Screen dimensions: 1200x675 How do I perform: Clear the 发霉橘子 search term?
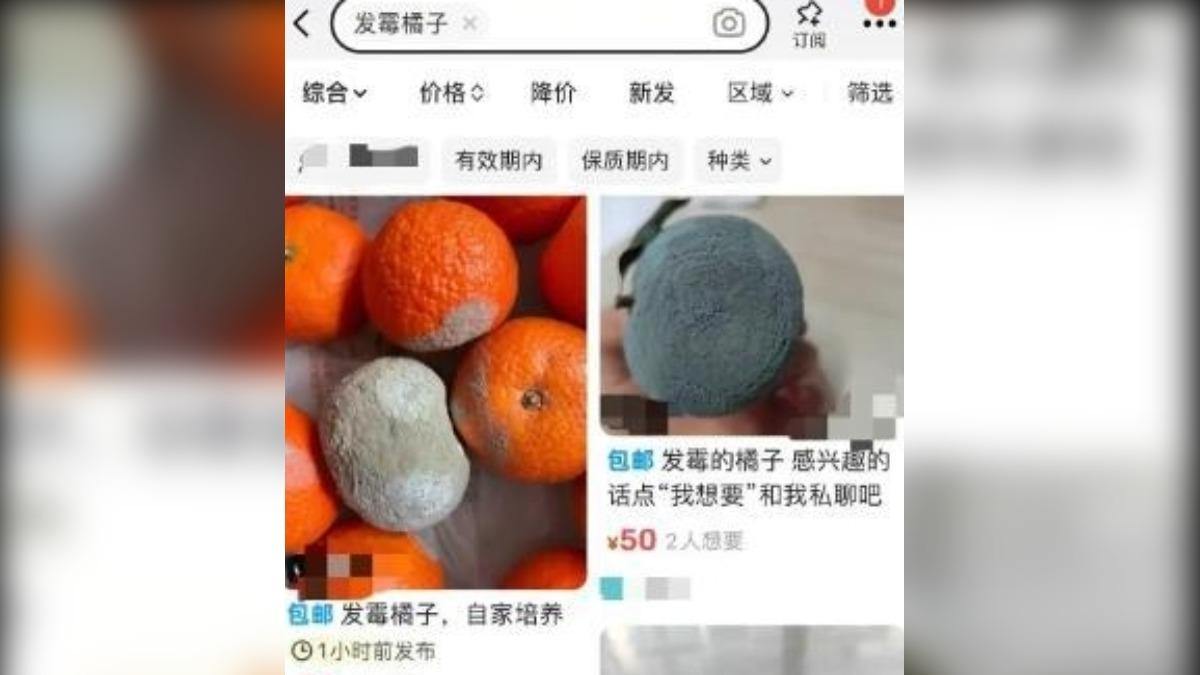pyautogui.click(x=470, y=24)
